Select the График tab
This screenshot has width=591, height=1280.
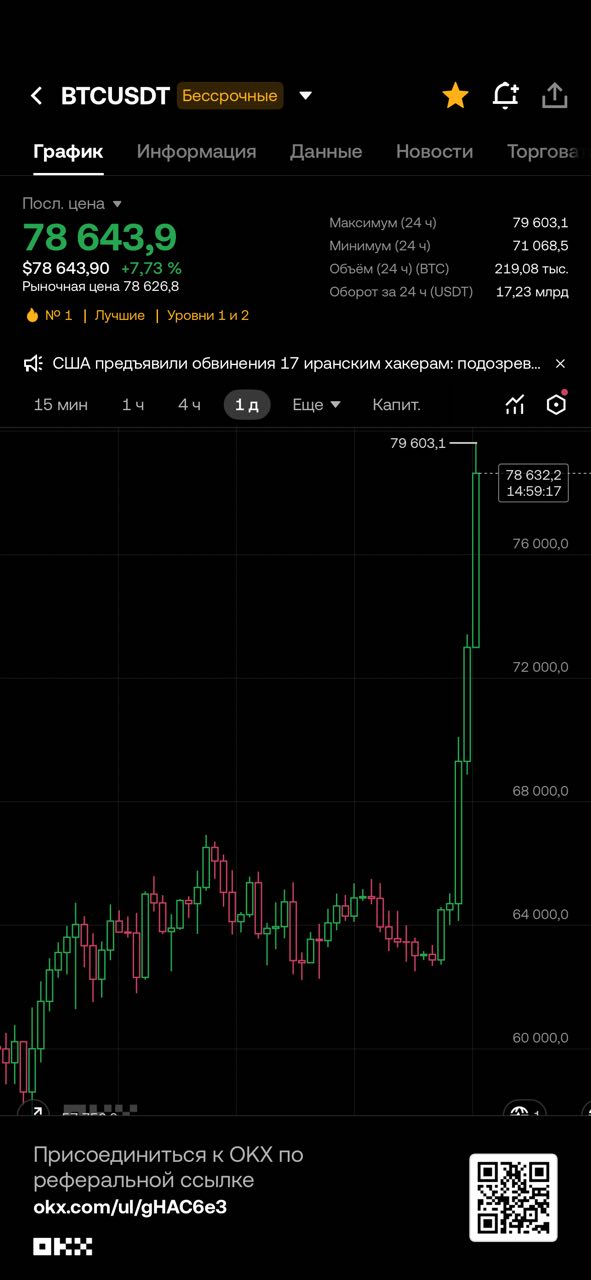click(68, 152)
